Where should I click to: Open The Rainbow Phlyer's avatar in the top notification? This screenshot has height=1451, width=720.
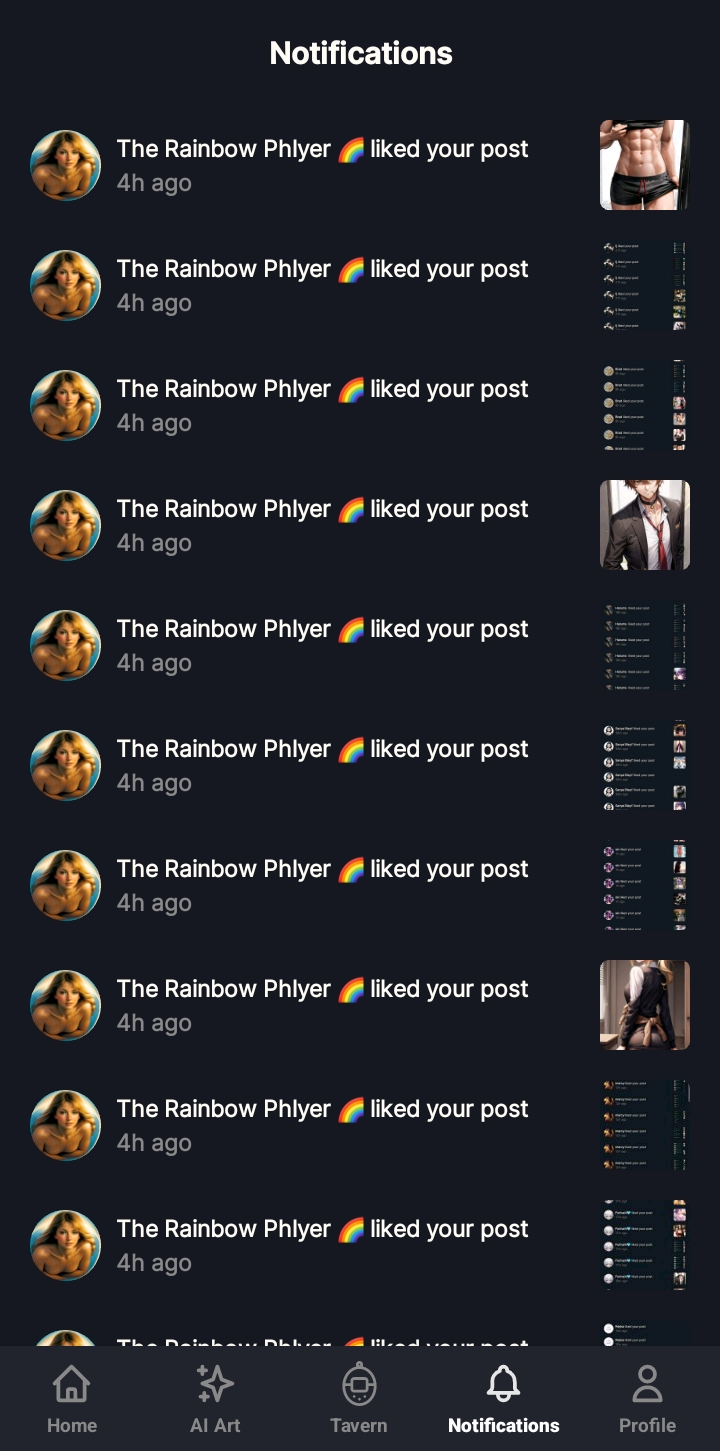coord(65,165)
